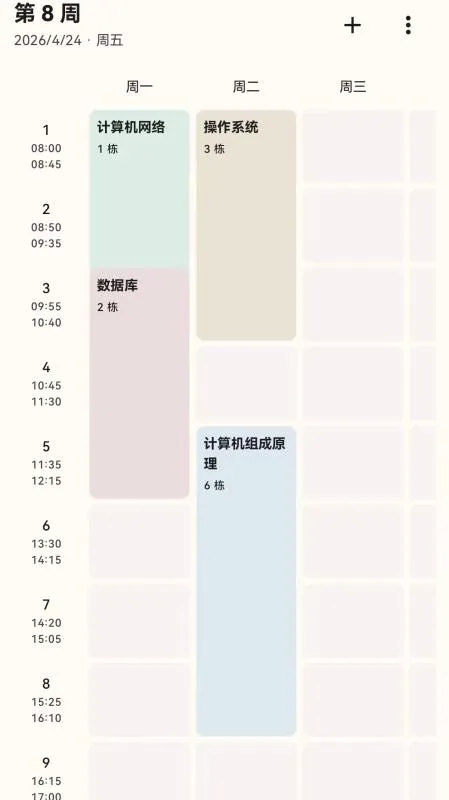Screen dimensions: 449x800
Task: Open the 计算机网络 course card
Action: coord(139,189)
